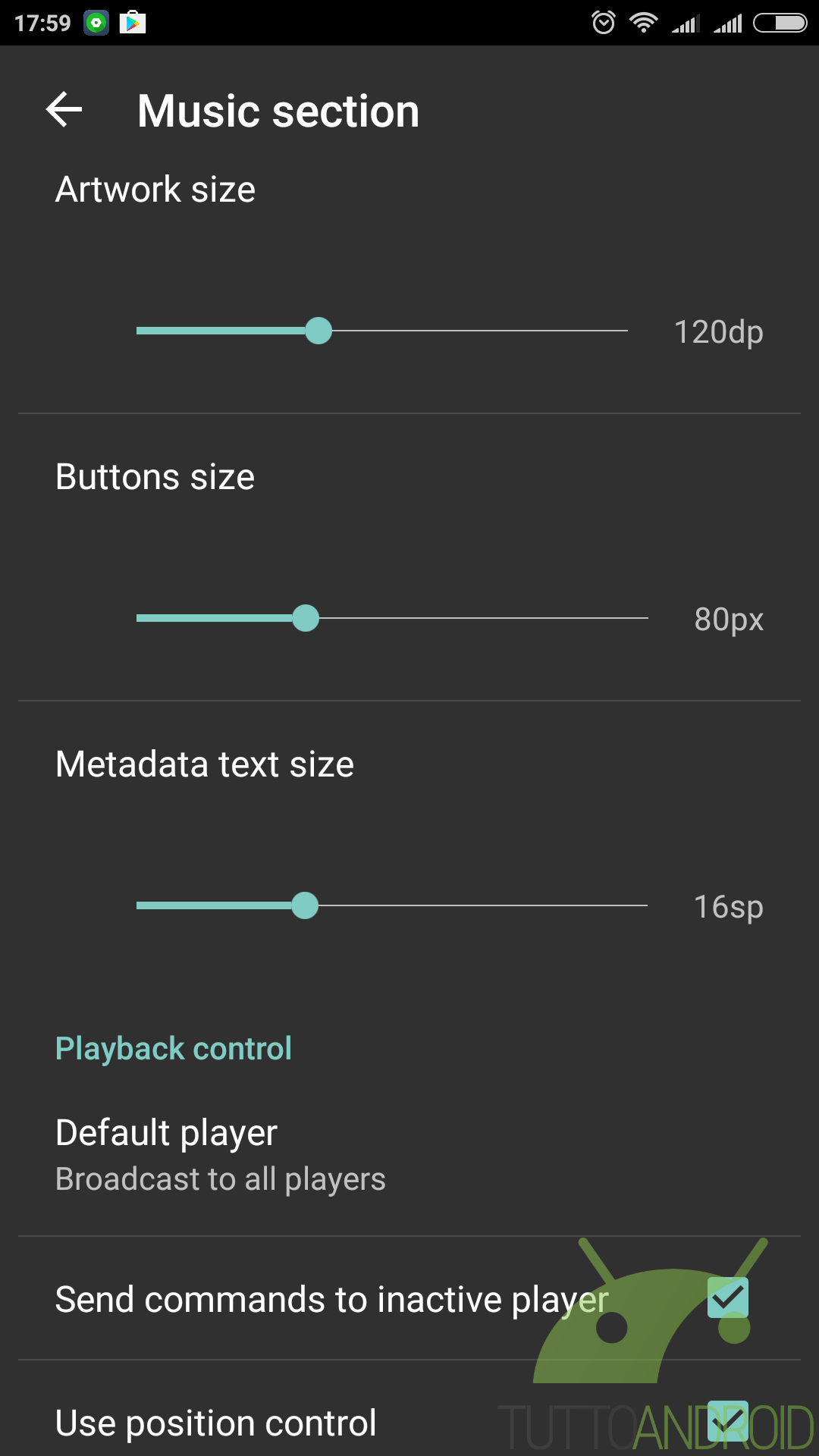Go back from Music section
The width and height of the screenshot is (819, 1456).
[x=64, y=111]
